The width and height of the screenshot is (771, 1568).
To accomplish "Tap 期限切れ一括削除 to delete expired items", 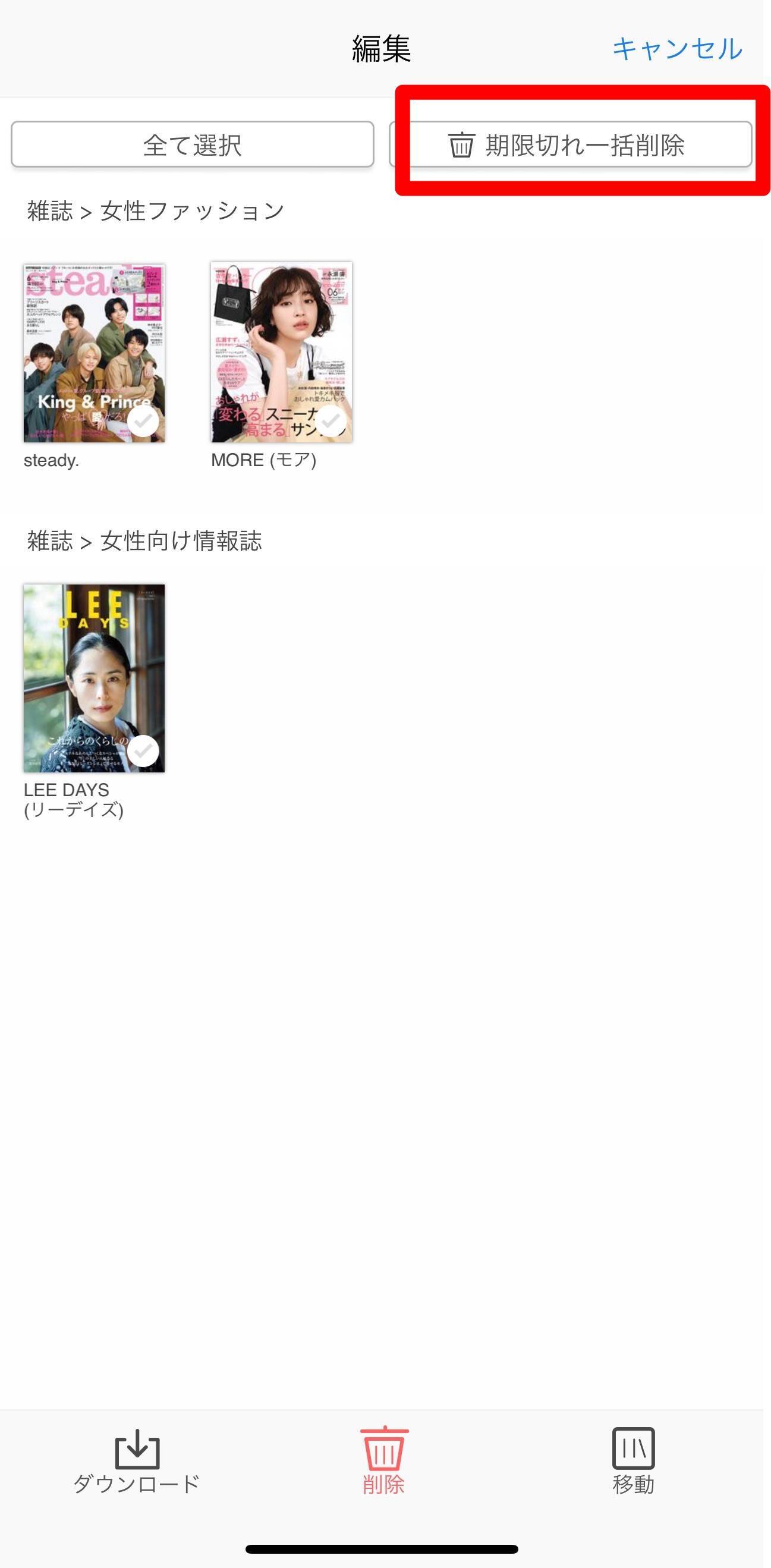I will click(571, 144).
